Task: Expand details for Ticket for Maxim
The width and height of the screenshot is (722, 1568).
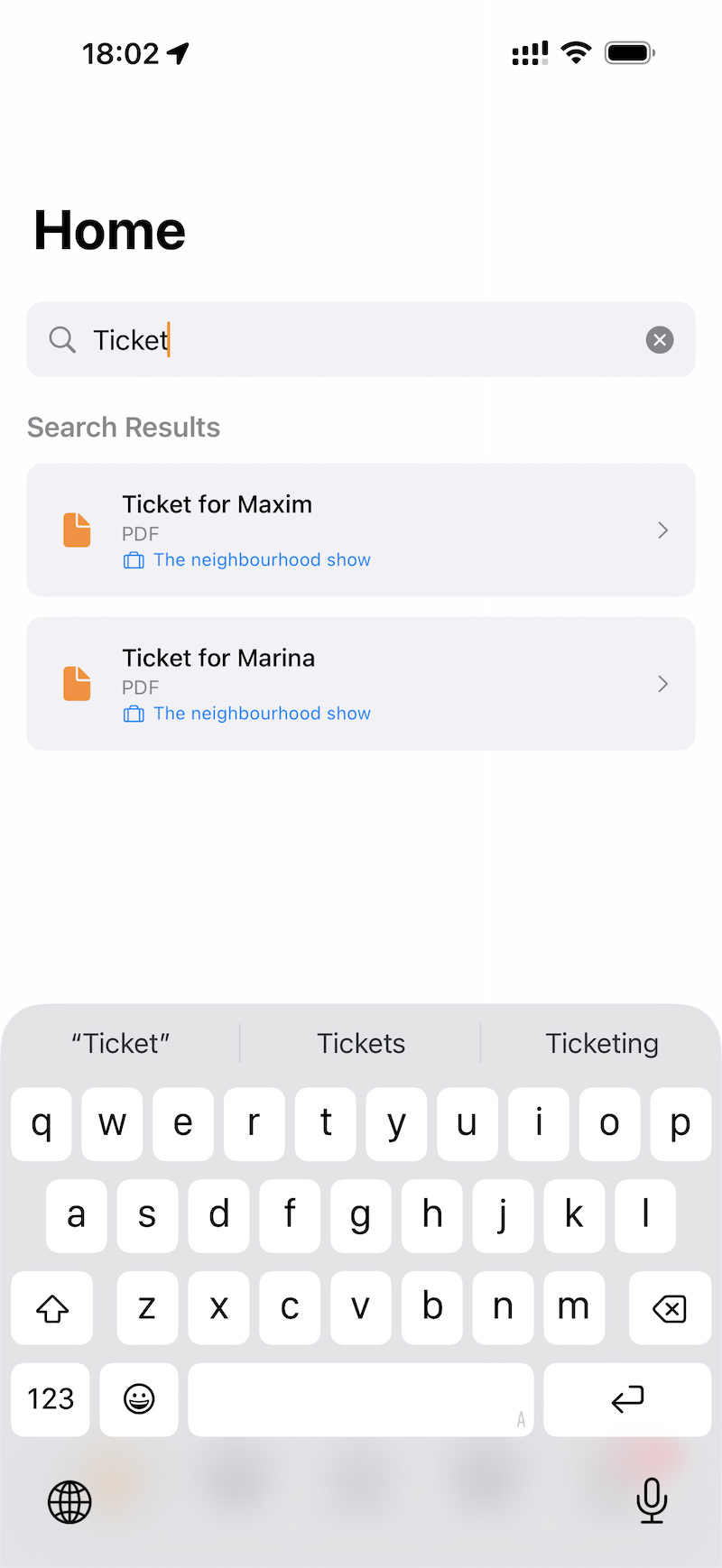Action: [663, 530]
